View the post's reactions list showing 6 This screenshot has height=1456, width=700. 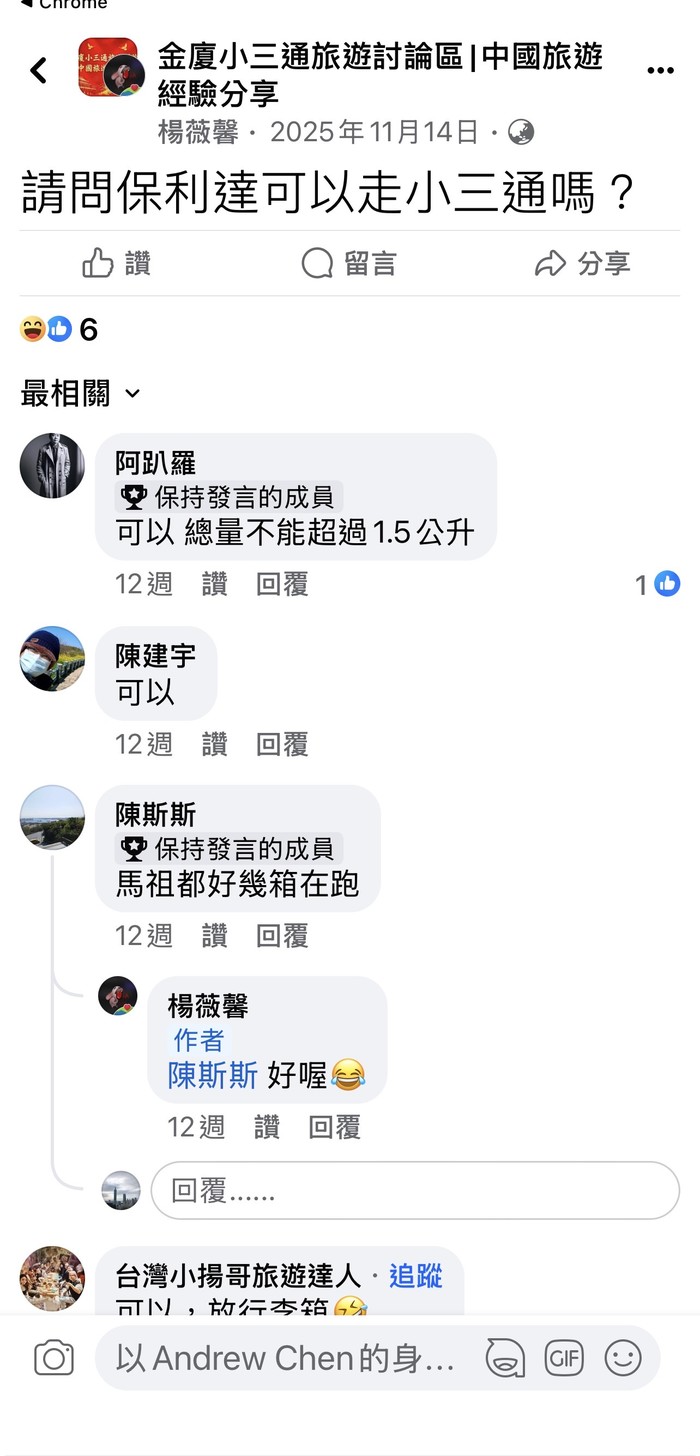tap(59, 329)
